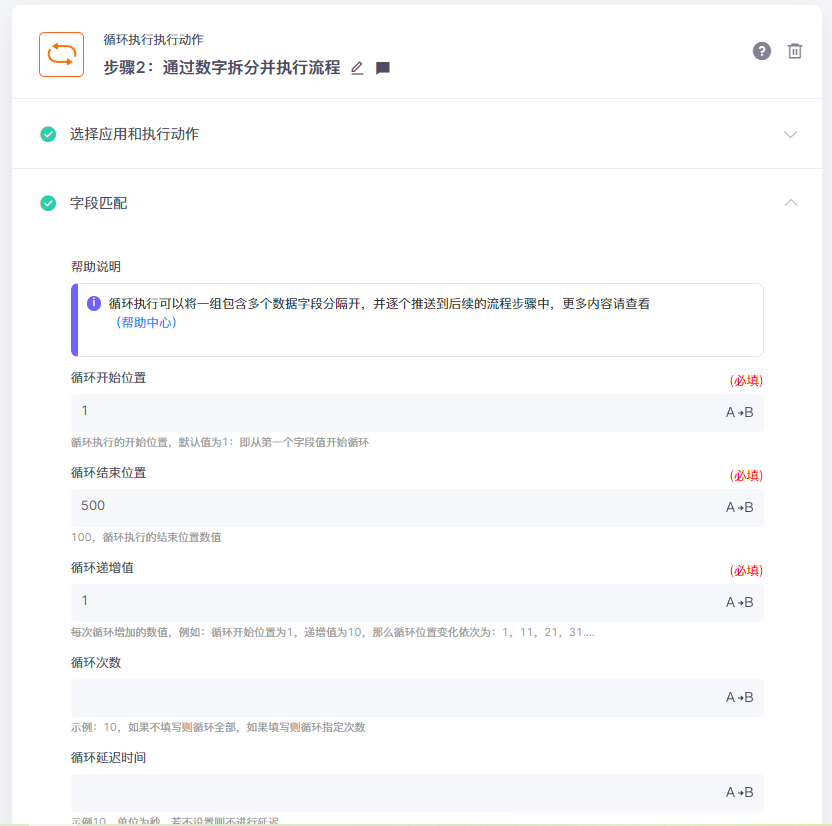Open the help question mark icon
Image resolution: width=832 pixels, height=826 pixels.
(762, 51)
